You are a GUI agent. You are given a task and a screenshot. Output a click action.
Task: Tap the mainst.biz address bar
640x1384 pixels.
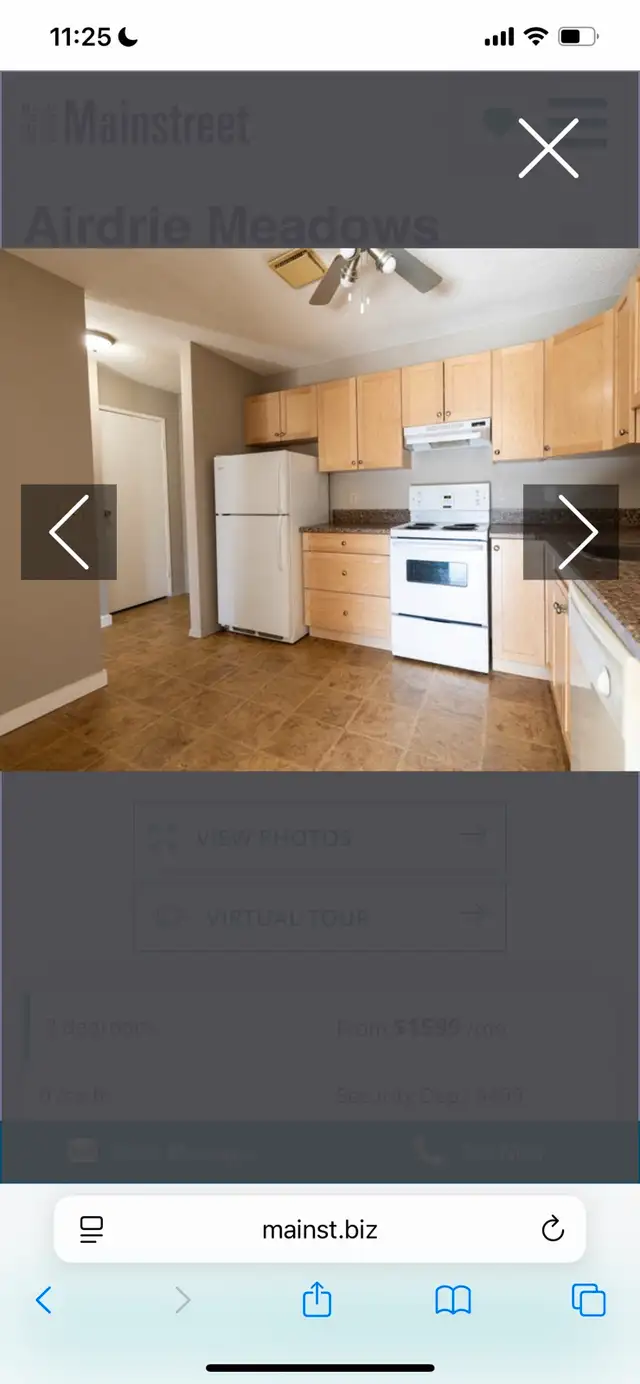coord(320,1229)
